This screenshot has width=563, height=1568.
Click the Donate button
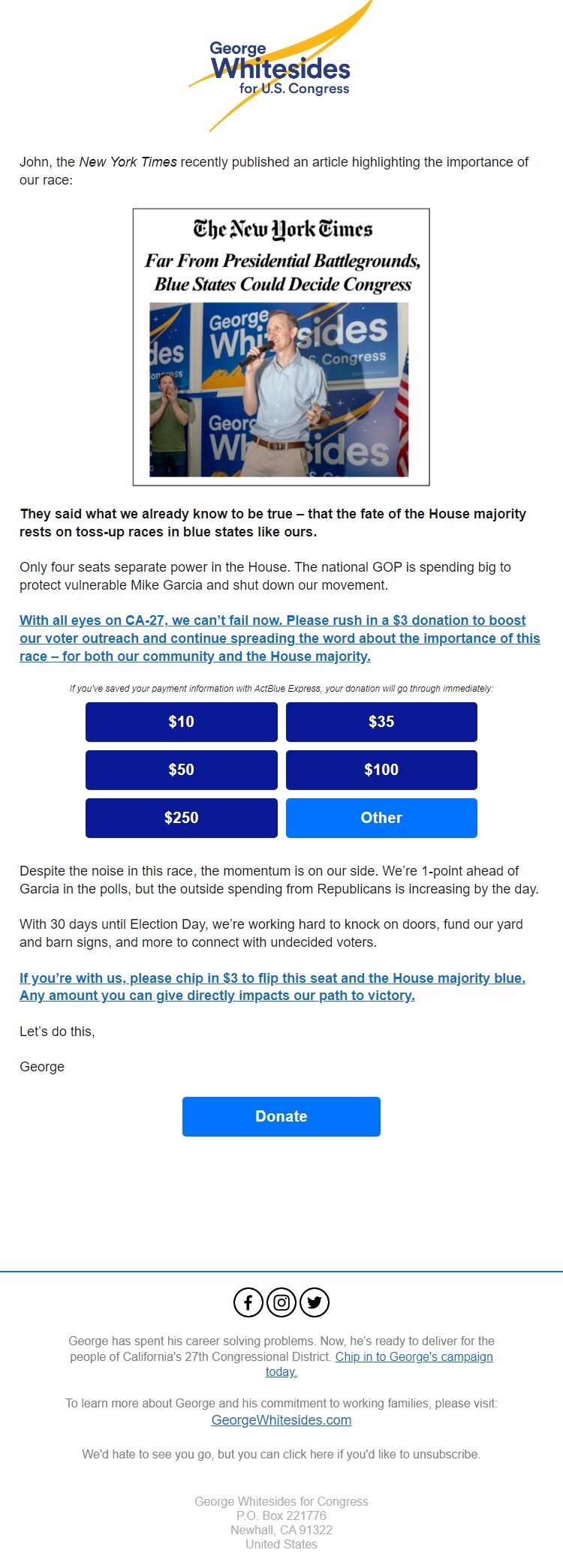281,1116
